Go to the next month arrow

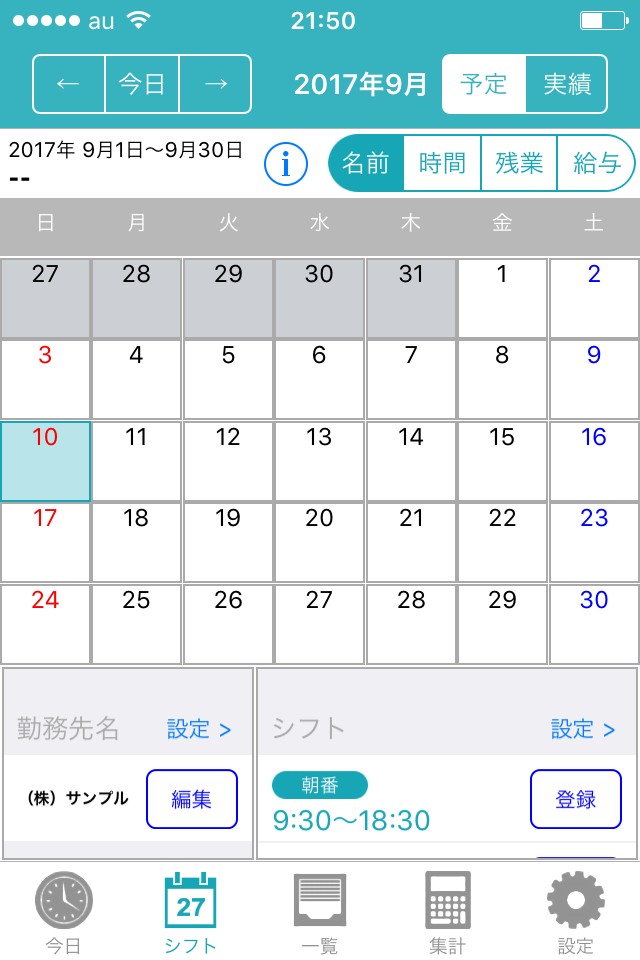[215, 84]
